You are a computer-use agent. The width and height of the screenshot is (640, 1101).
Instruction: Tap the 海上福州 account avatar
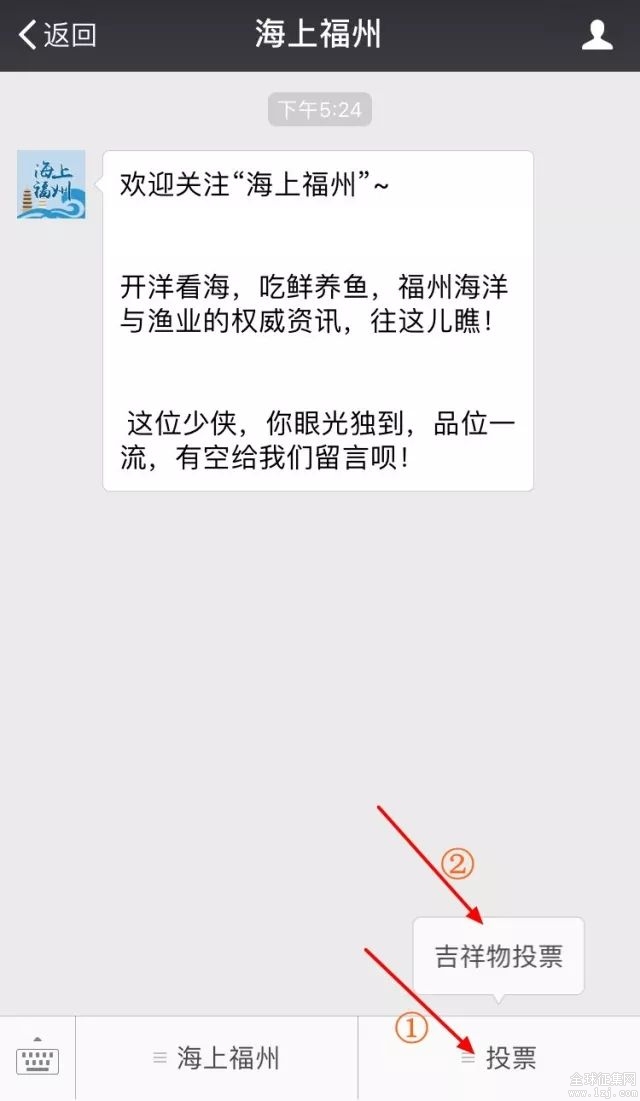pyautogui.click(x=51, y=185)
